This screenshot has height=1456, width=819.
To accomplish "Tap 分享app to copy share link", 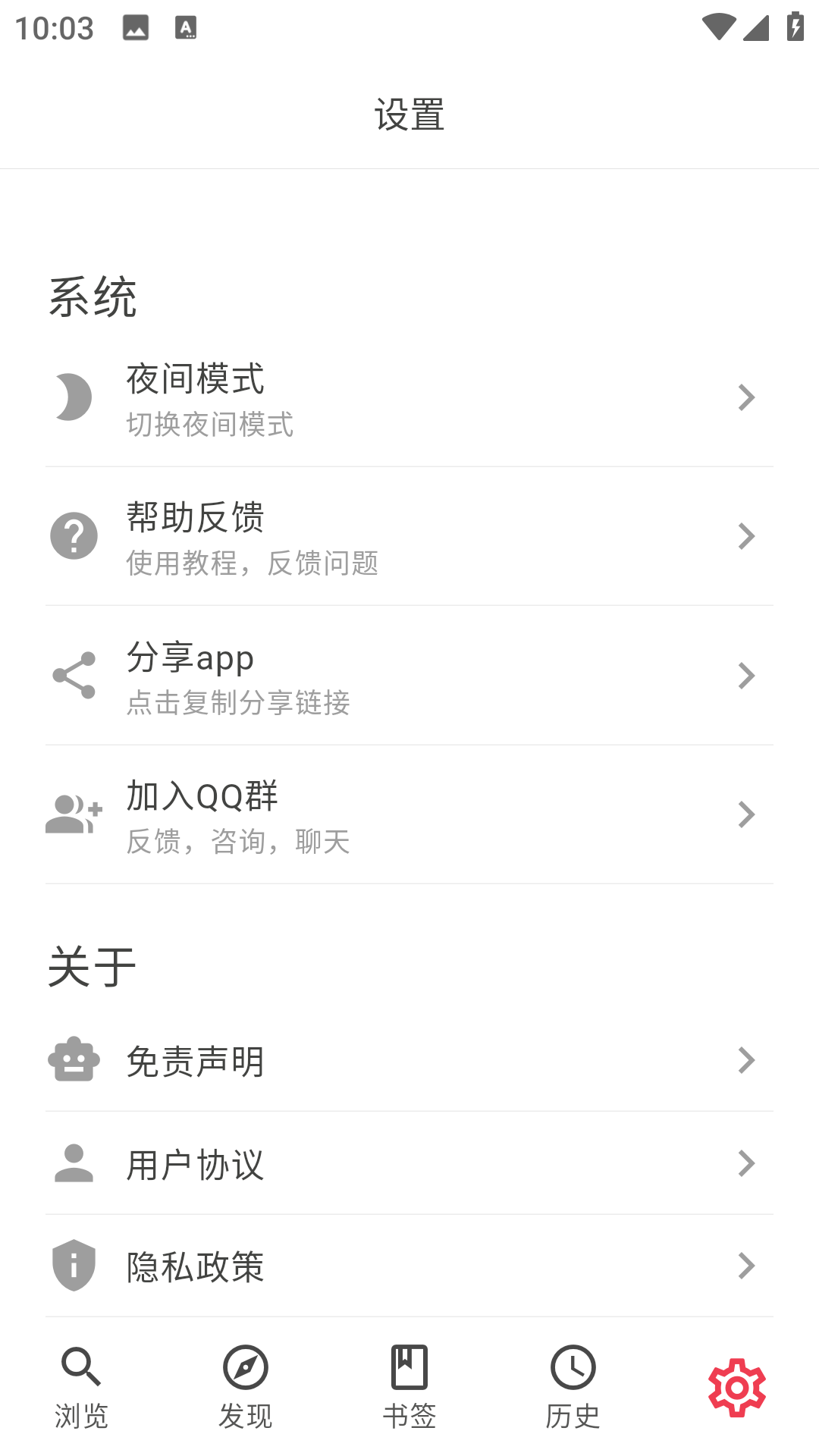I will click(x=409, y=676).
